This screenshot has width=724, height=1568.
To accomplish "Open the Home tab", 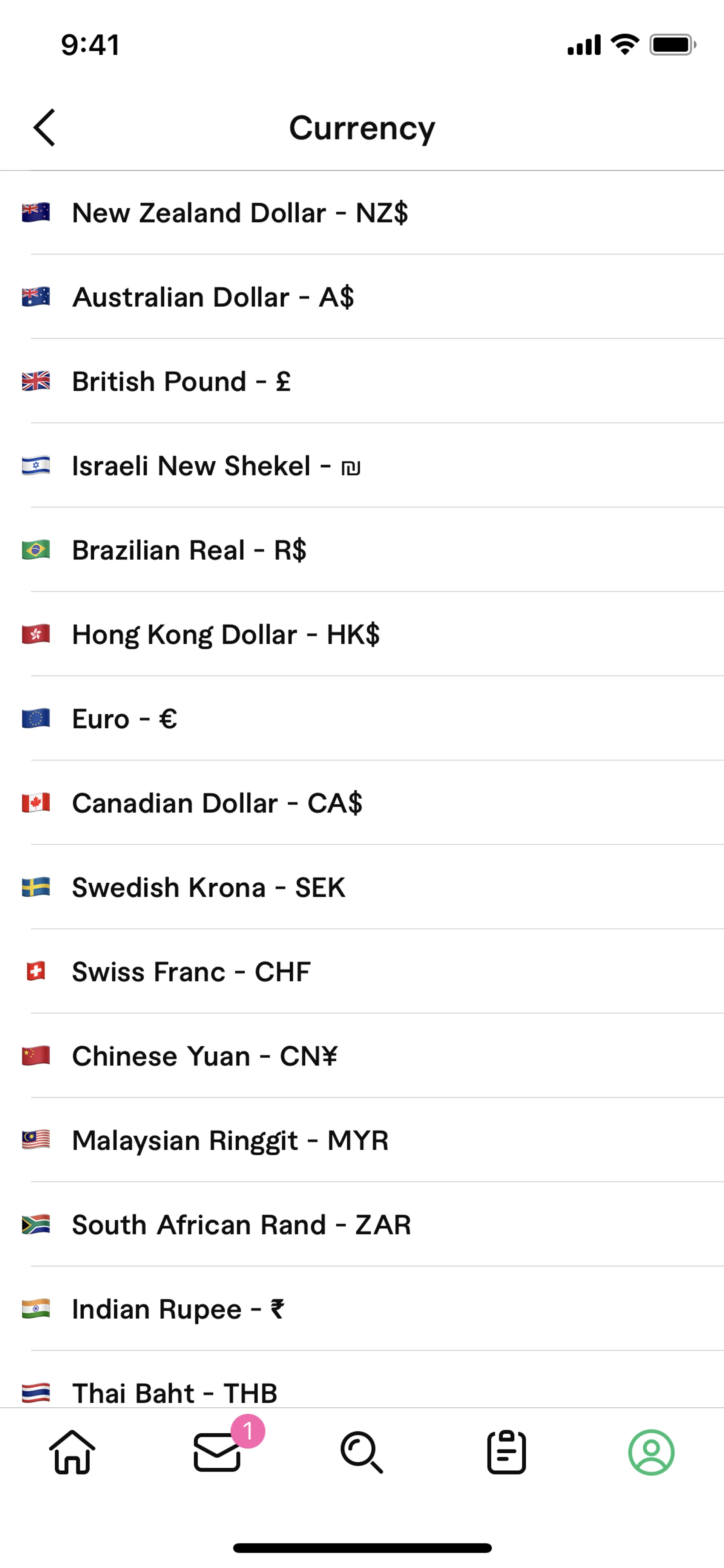I will tap(72, 1452).
